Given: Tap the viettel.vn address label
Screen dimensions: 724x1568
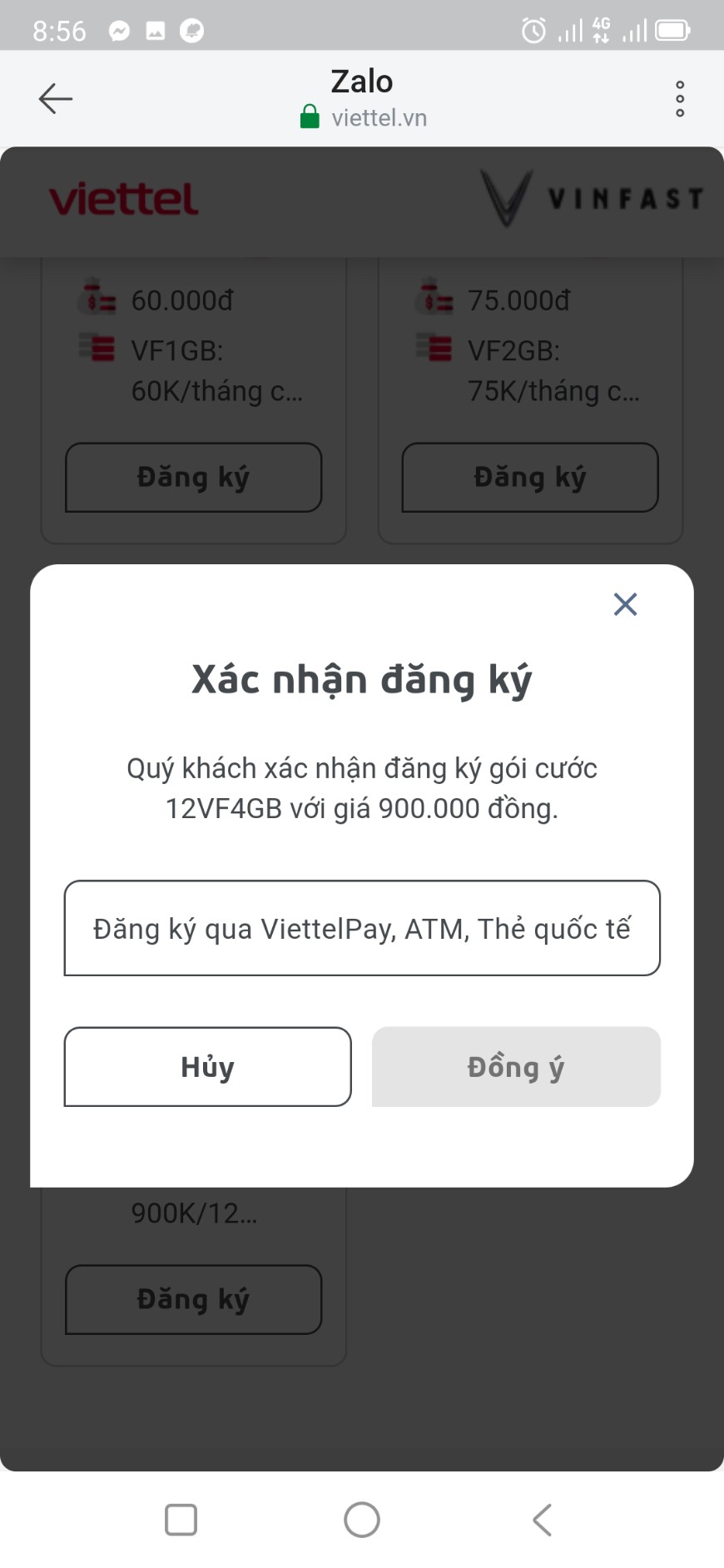Looking at the screenshot, I should click(x=379, y=117).
